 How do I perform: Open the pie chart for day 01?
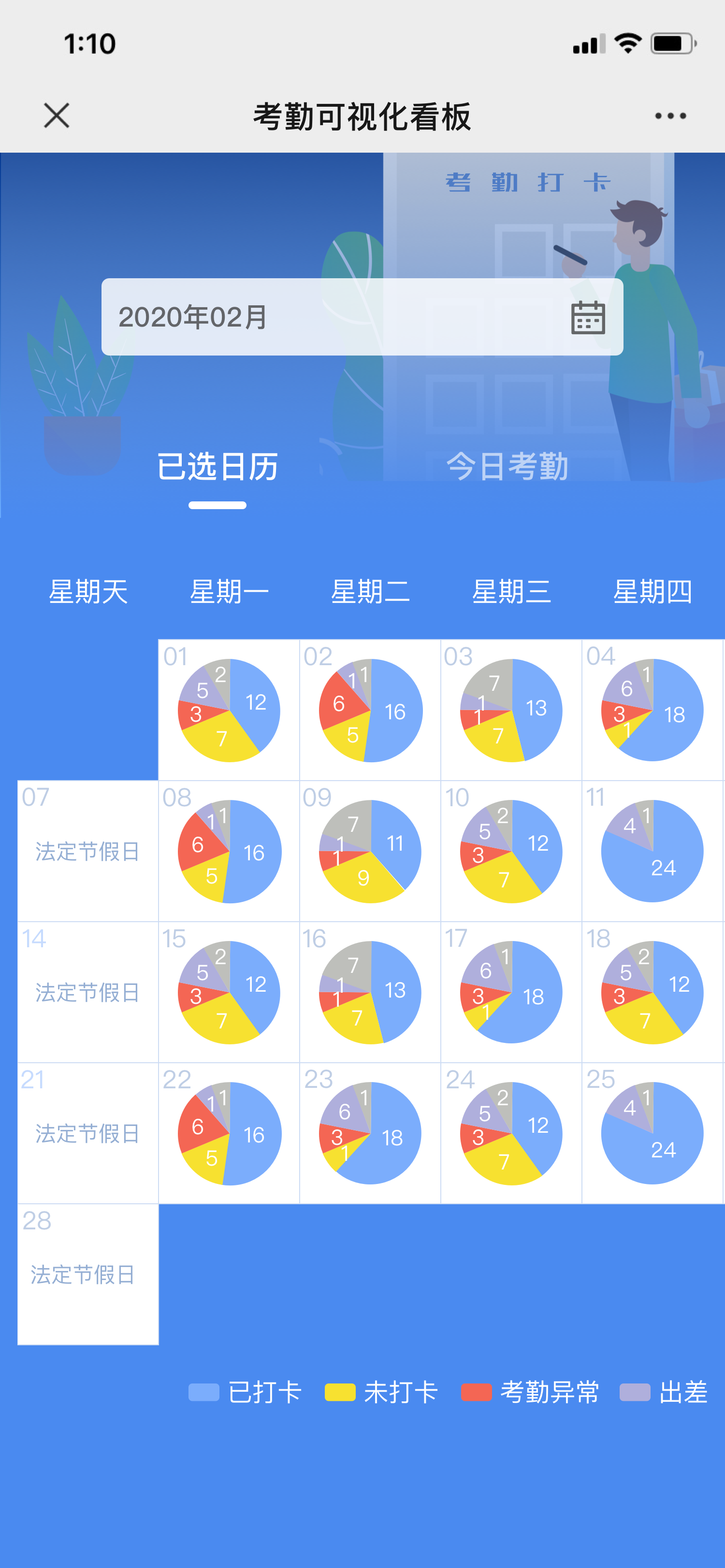[x=229, y=711]
